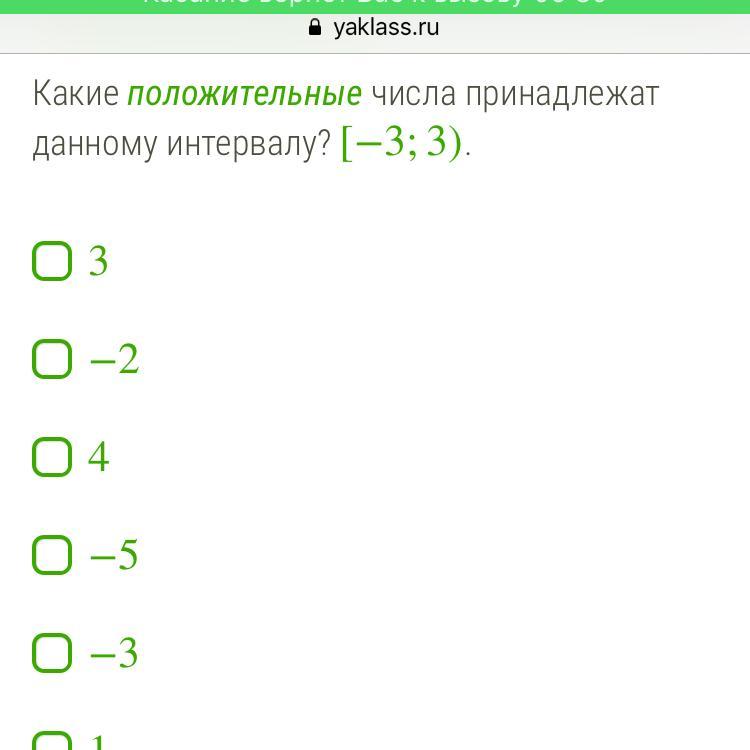Select the −2 answer checkbox

point(52,359)
